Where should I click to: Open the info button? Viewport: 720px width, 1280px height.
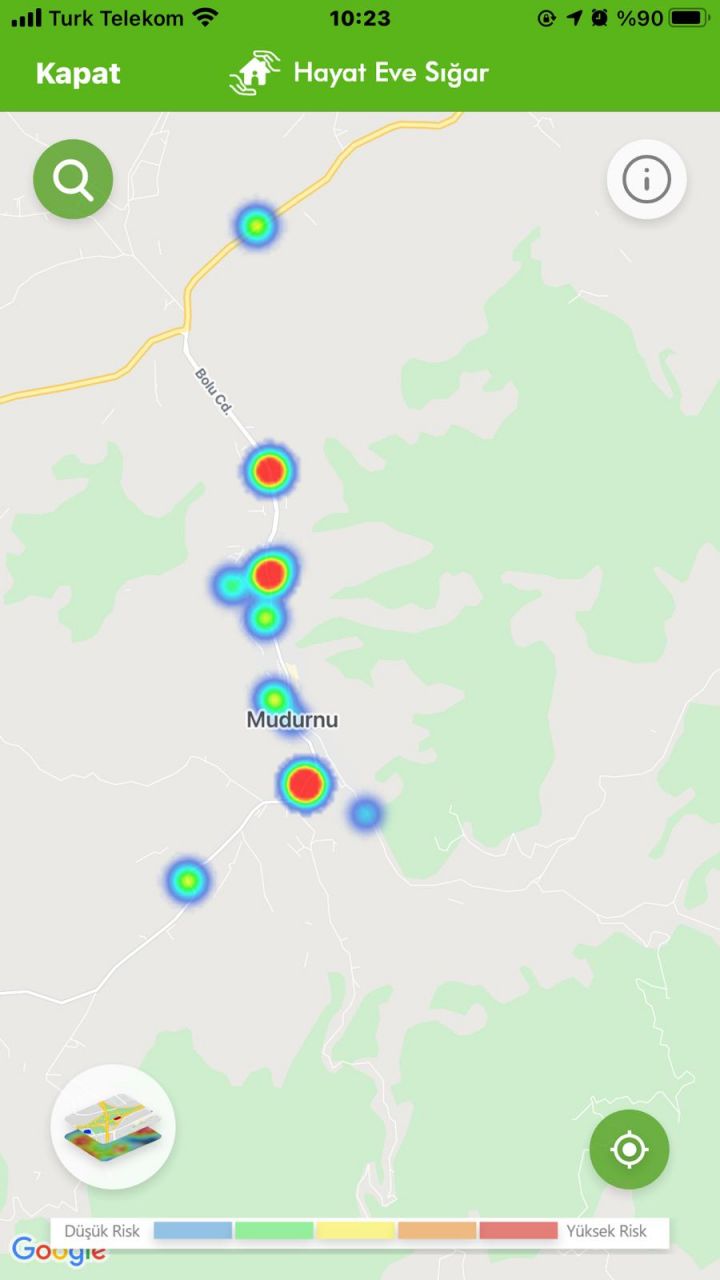(646, 180)
